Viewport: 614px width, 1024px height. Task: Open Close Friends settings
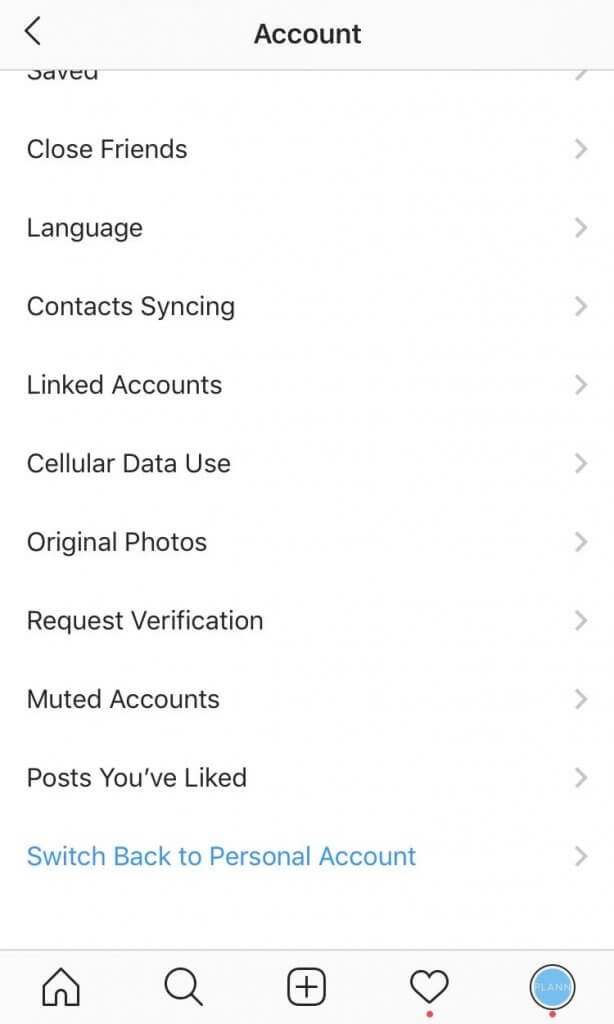(307, 149)
